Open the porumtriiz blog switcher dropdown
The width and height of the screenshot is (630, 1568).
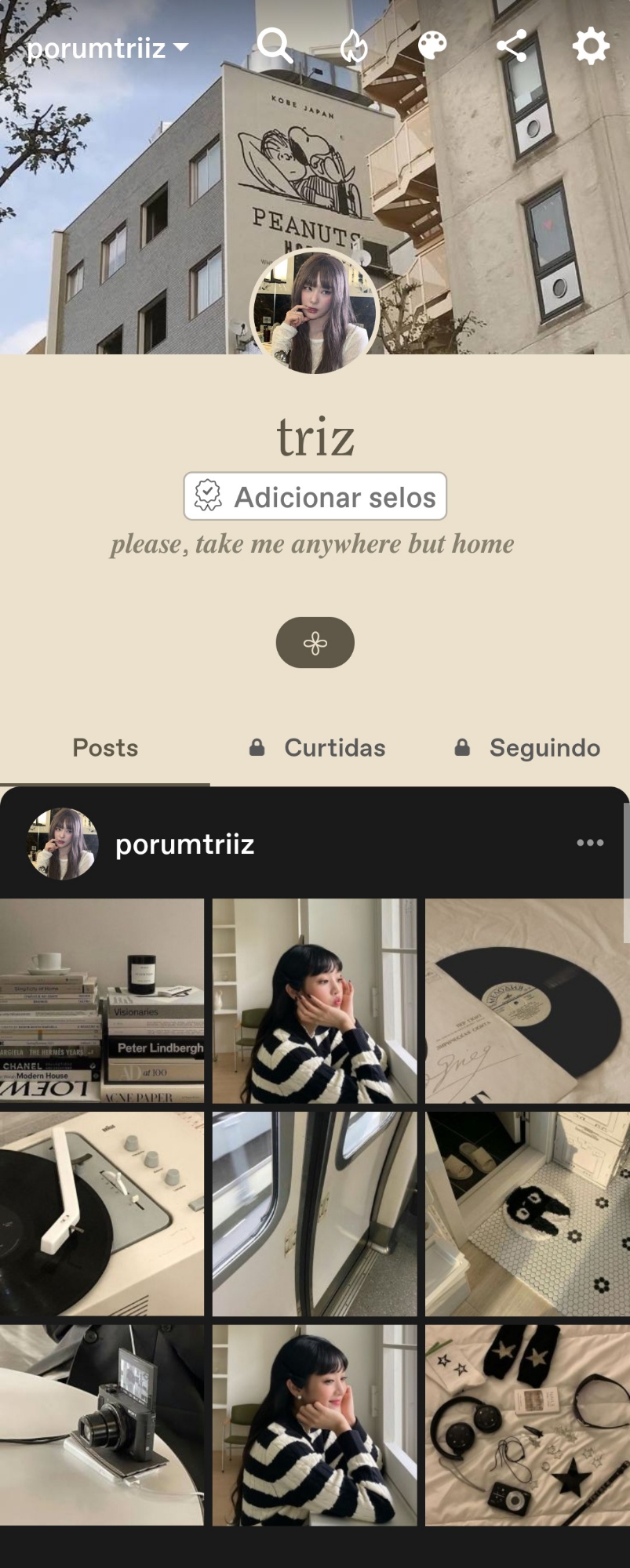tap(107, 49)
